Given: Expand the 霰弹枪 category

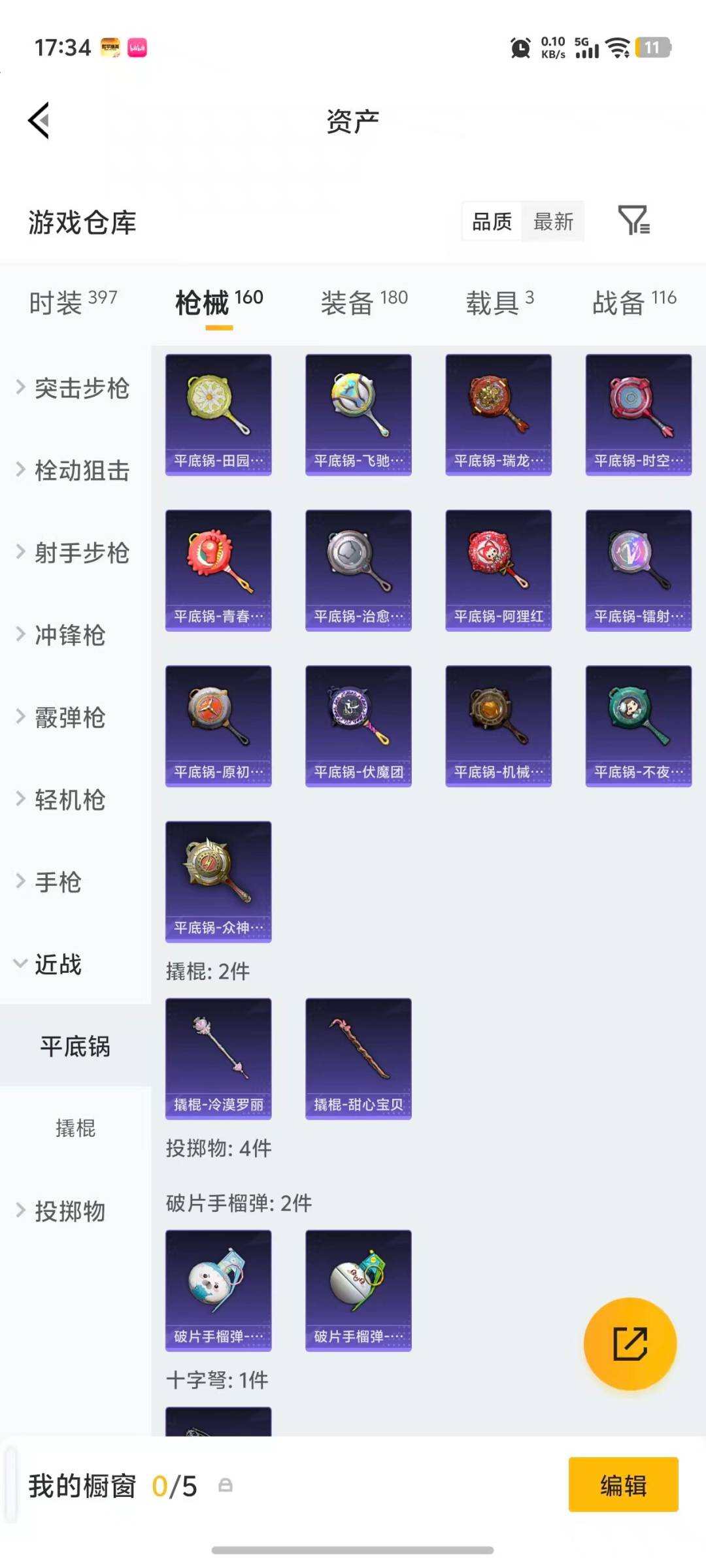Looking at the screenshot, I should coord(72,718).
